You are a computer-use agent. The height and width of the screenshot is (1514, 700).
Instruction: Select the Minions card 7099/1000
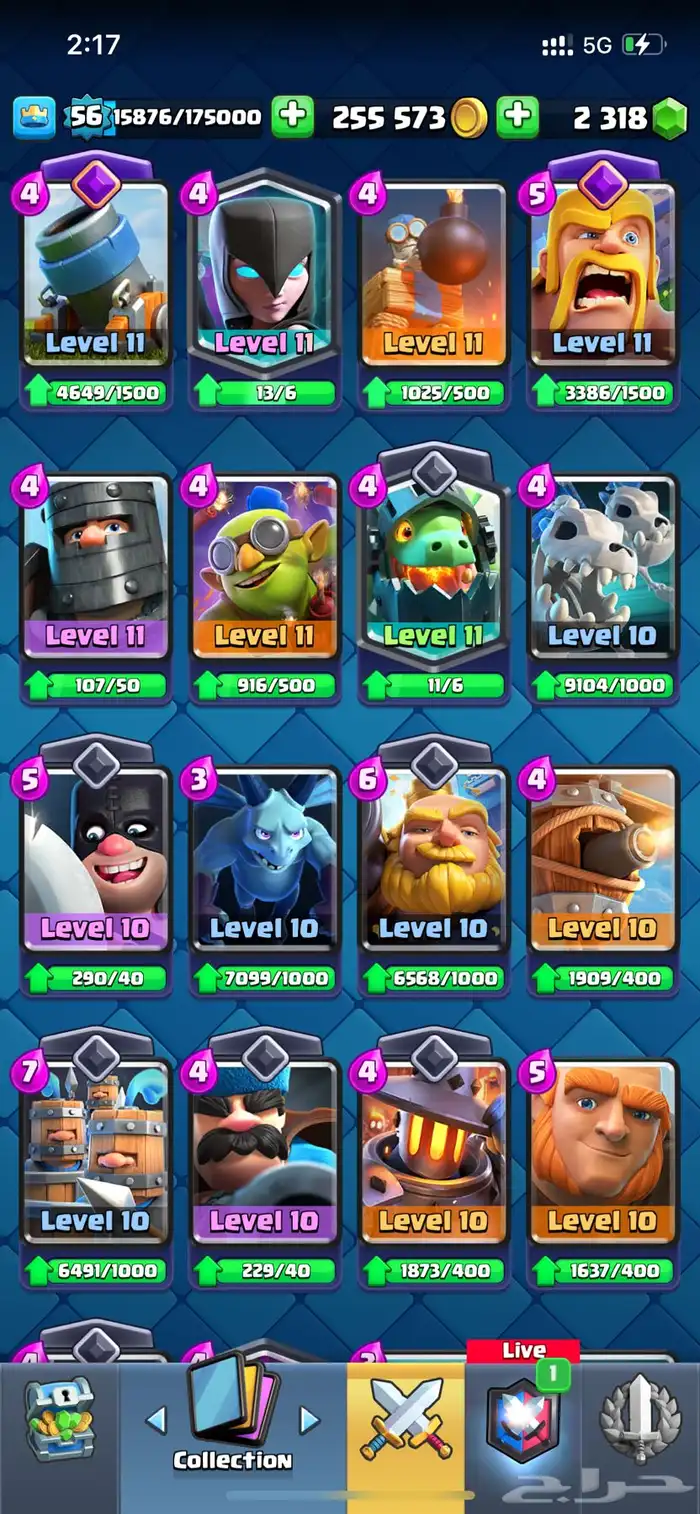point(265,860)
